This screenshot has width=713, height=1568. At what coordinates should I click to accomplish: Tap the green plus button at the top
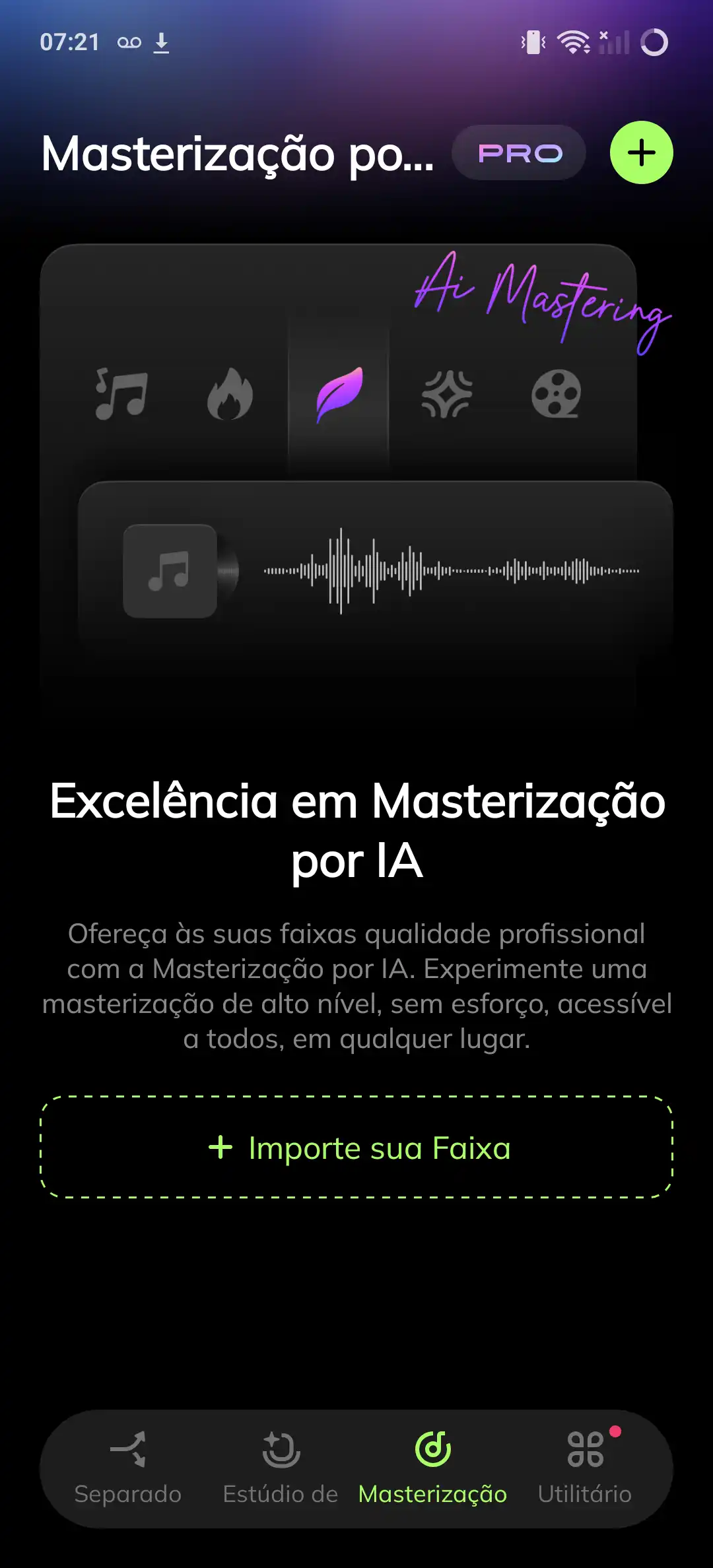click(x=641, y=152)
